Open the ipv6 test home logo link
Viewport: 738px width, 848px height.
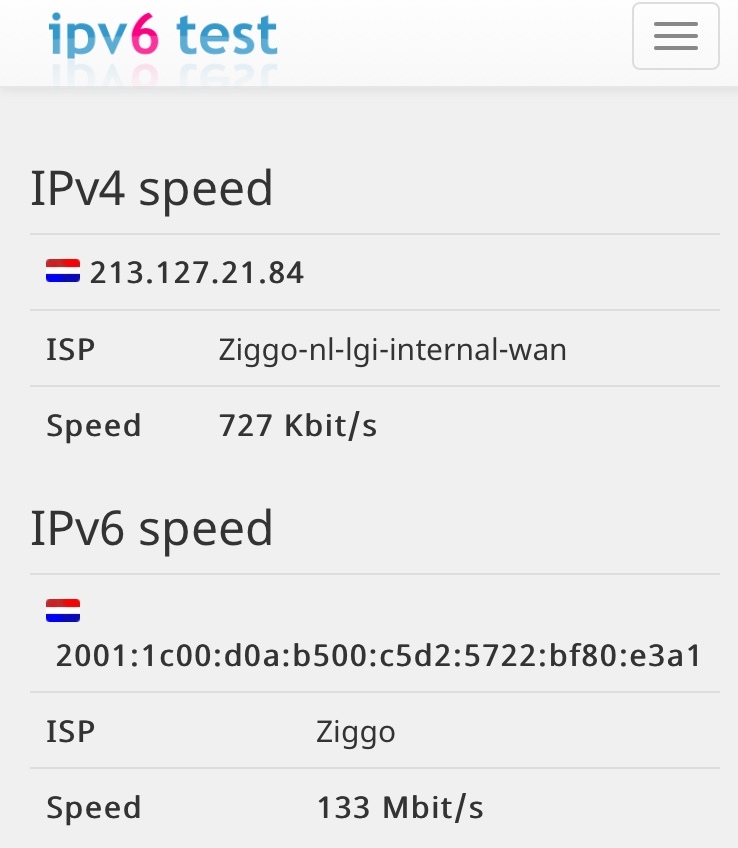tap(163, 36)
